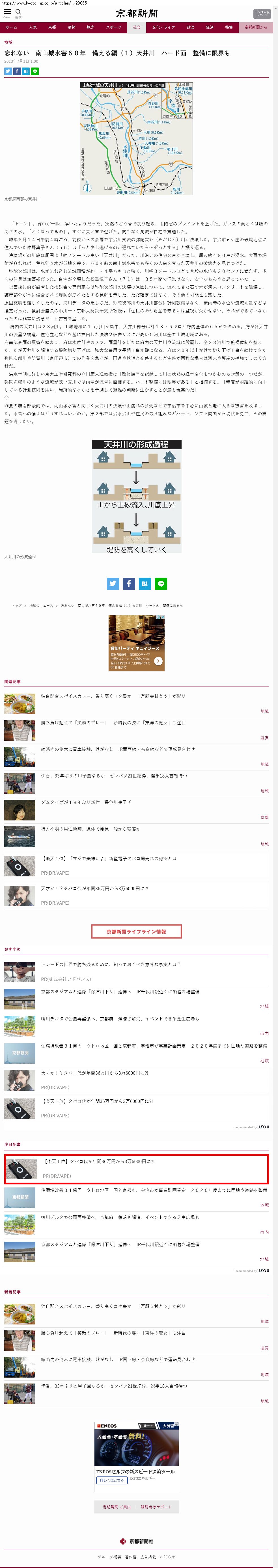
Task: Open article 行方不明の男性漁師、遺体で発見
Action: point(90,828)
